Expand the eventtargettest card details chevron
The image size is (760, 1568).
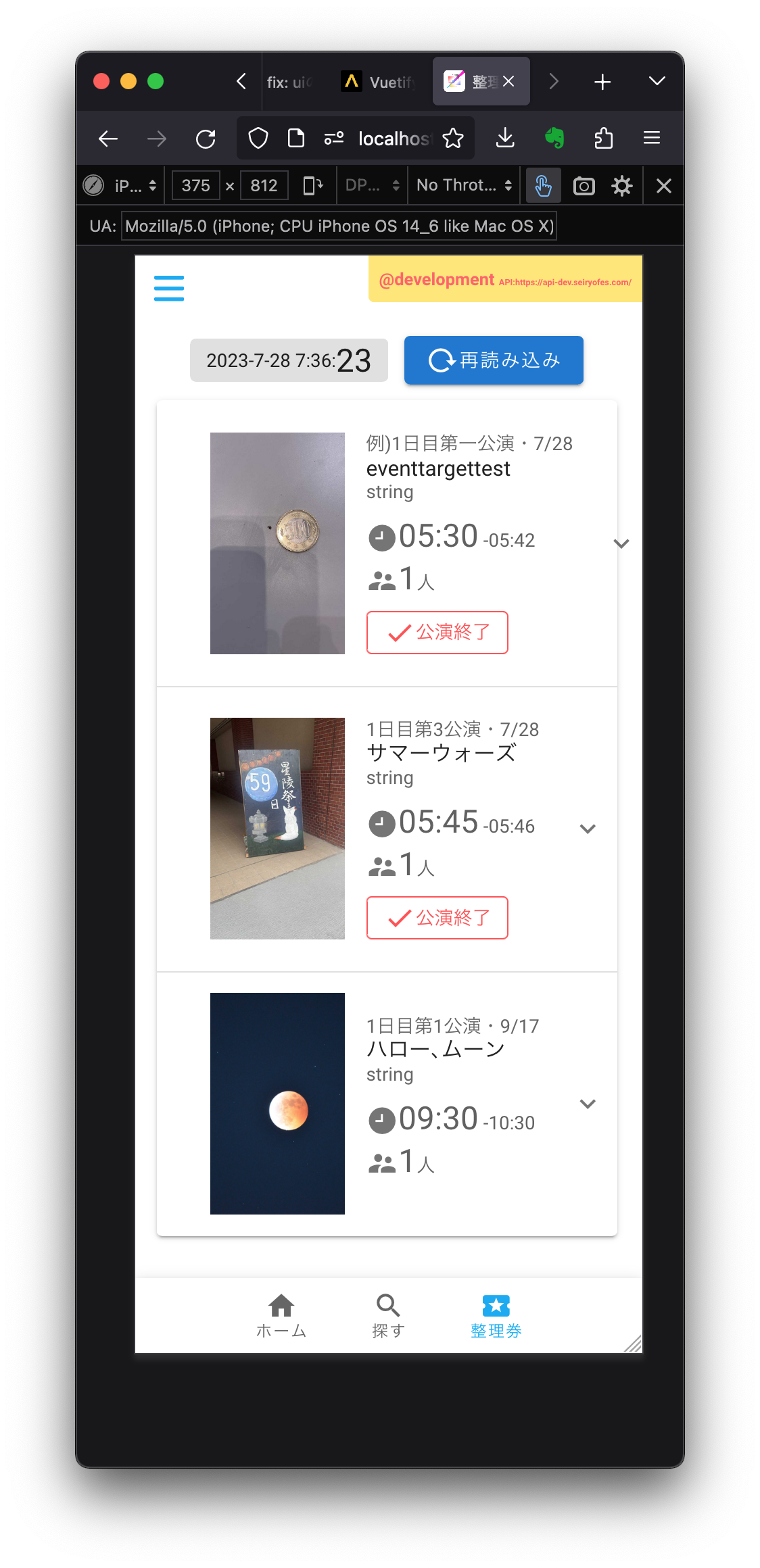[620, 543]
